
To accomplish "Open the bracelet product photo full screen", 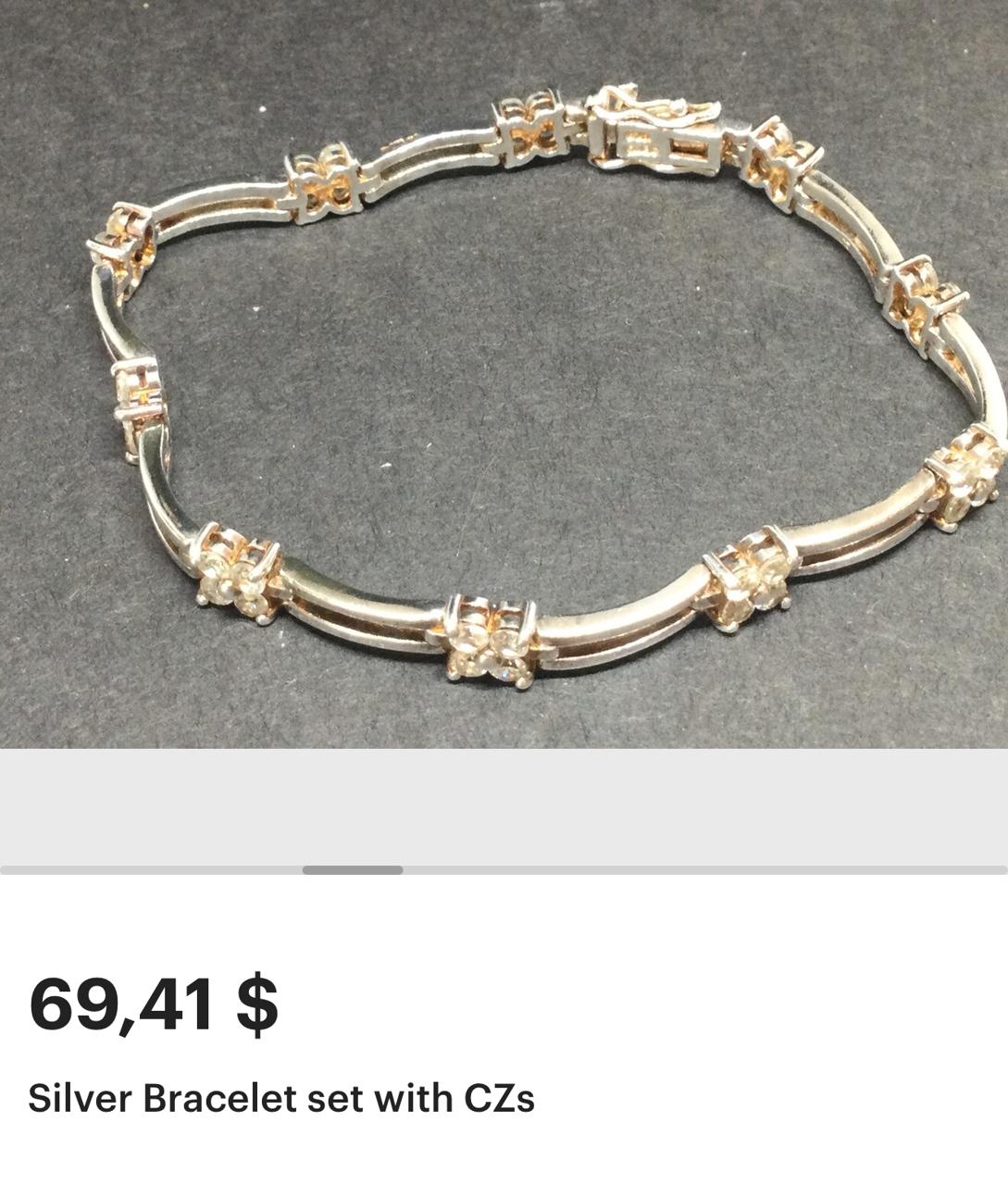I will [504, 373].
